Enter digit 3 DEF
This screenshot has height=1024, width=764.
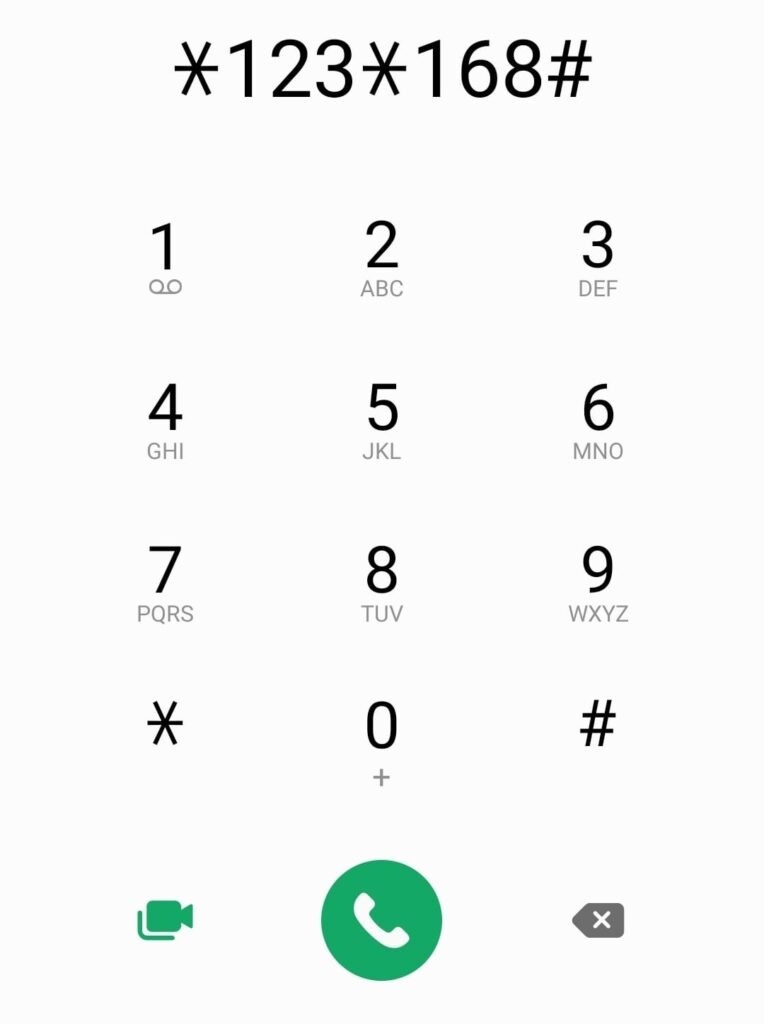click(598, 258)
